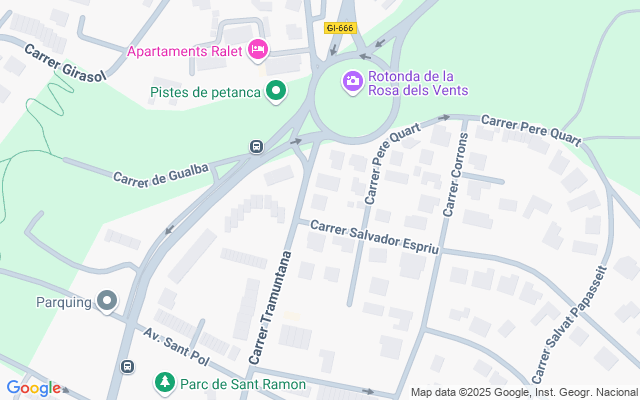Select the Parc de Sant Ramon marker
This screenshot has width=640, height=400.
(164, 383)
